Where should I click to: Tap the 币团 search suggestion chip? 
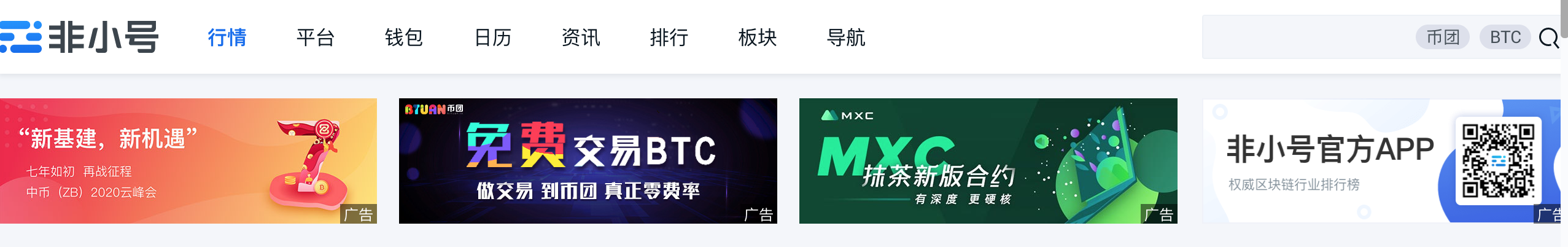point(1442,37)
